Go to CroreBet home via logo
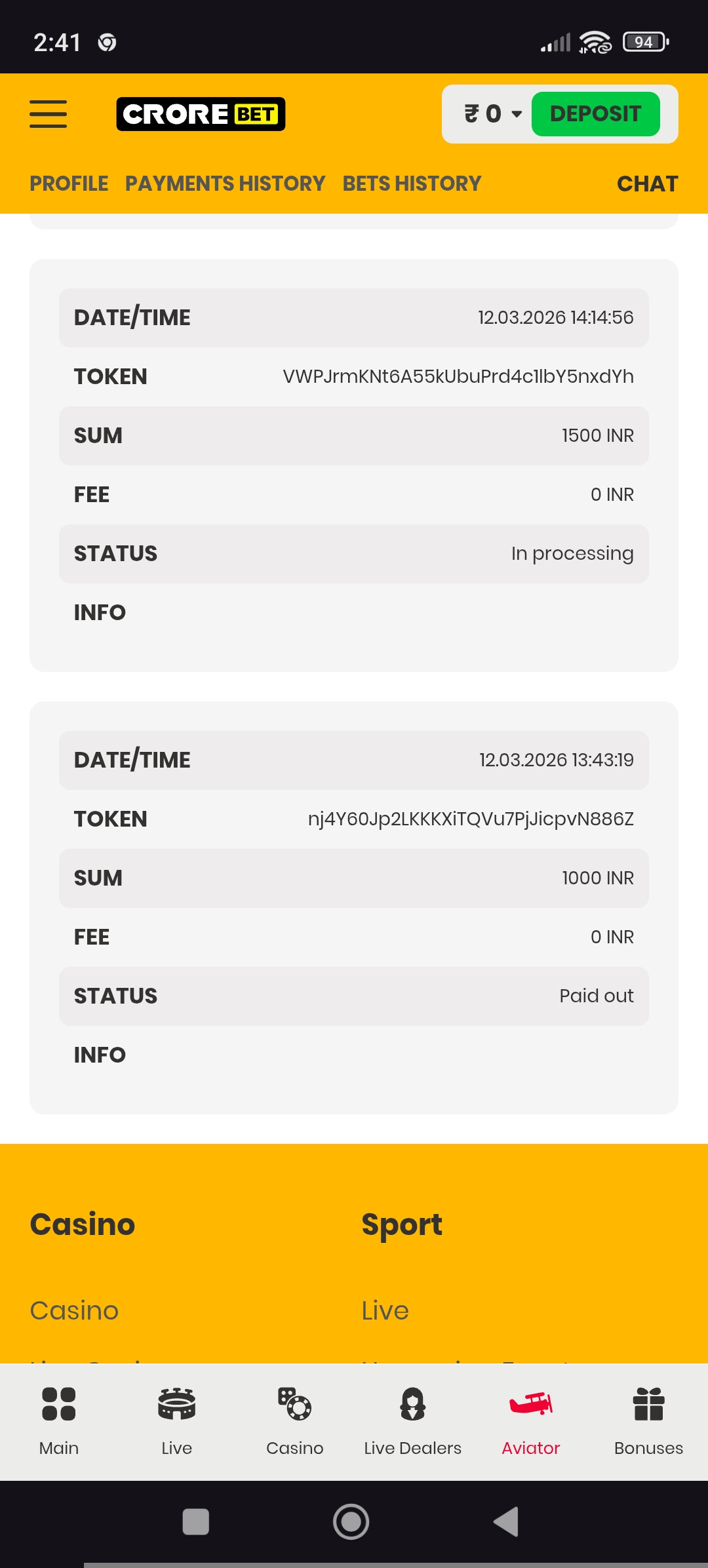Screen dimensions: 708x1568 201,114
